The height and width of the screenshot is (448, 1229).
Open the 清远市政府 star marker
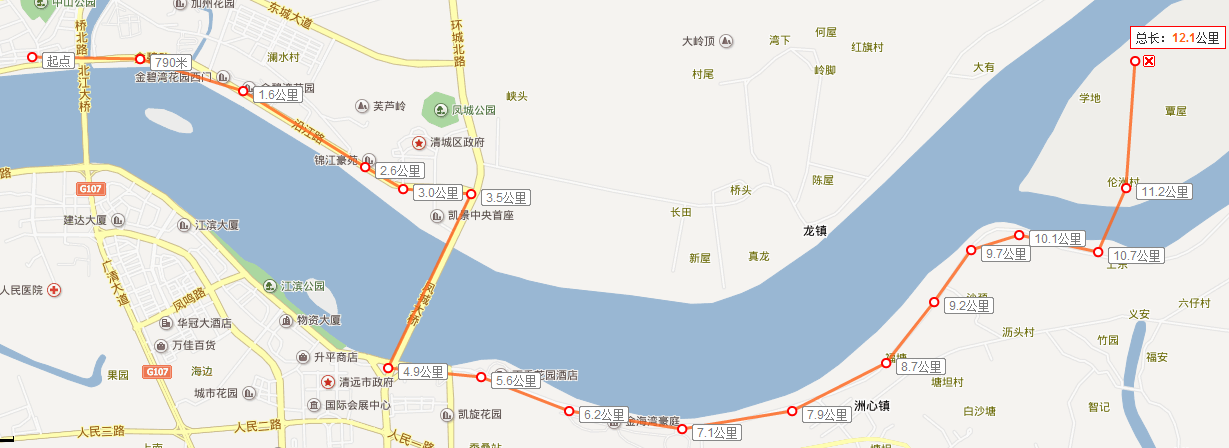(x=327, y=382)
